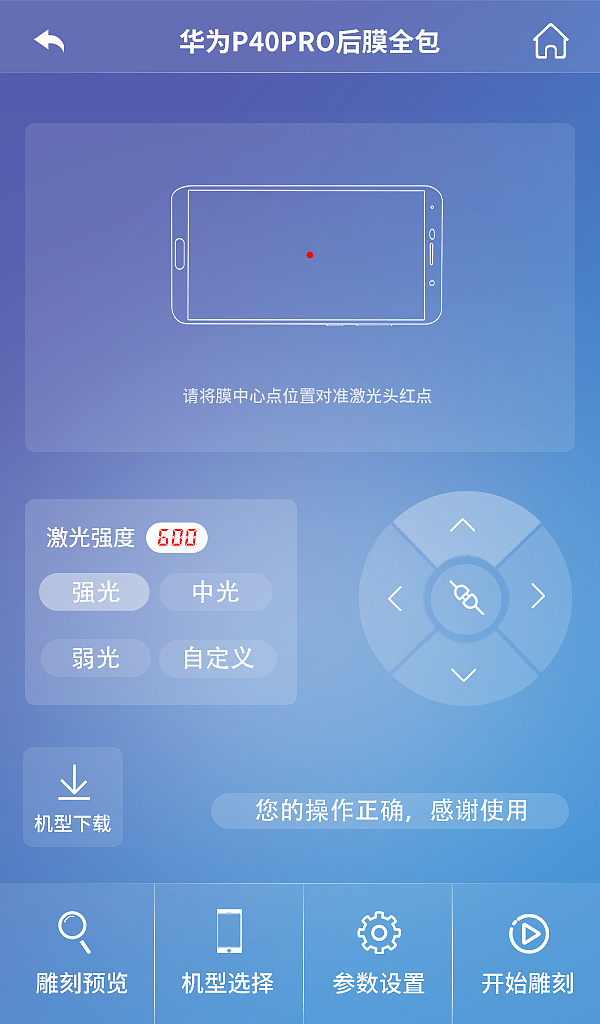Open the home screen icon
Image resolution: width=600 pixels, height=1024 pixels.
pyautogui.click(x=550, y=41)
